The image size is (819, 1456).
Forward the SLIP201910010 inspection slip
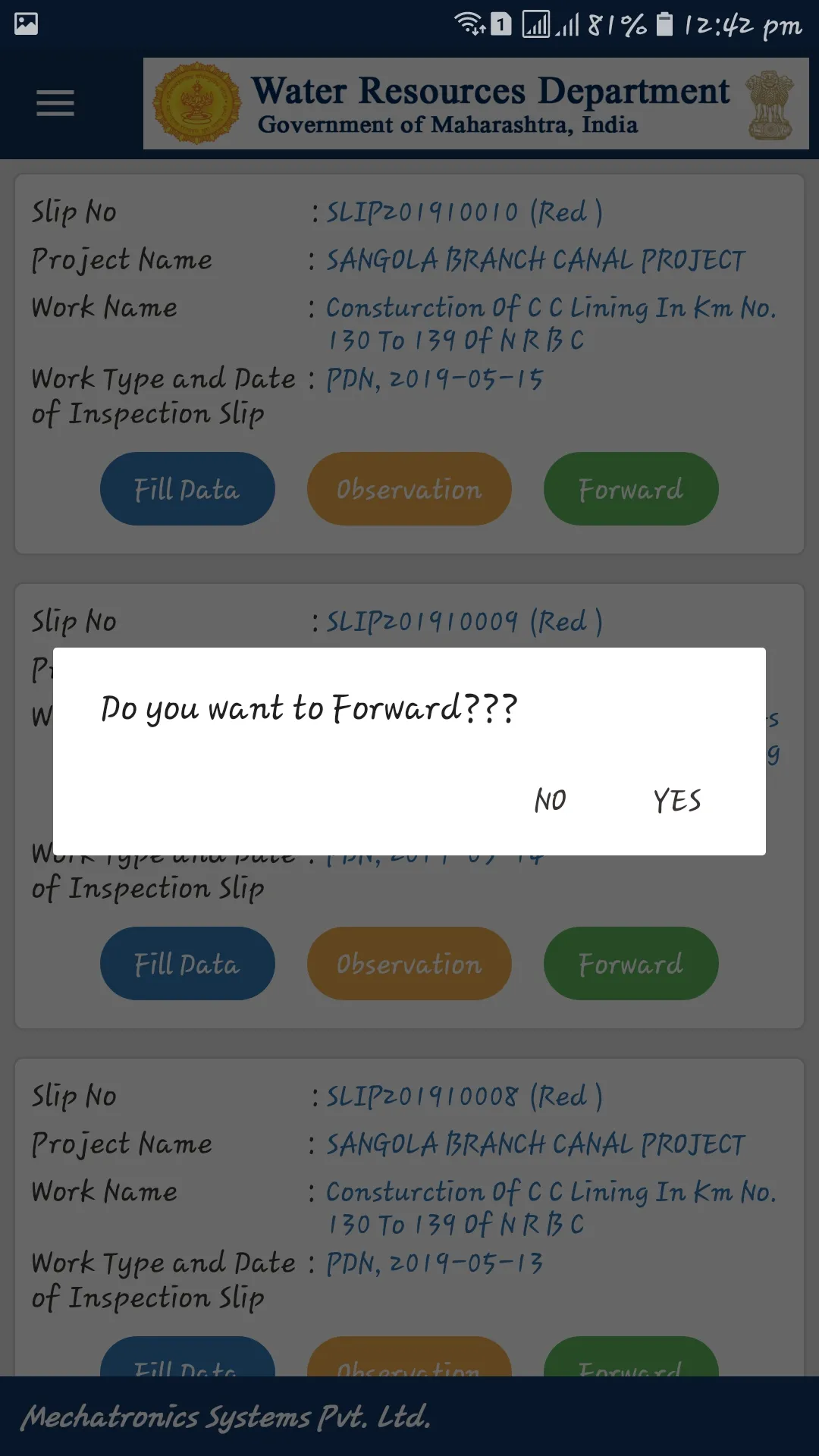click(x=630, y=489)
